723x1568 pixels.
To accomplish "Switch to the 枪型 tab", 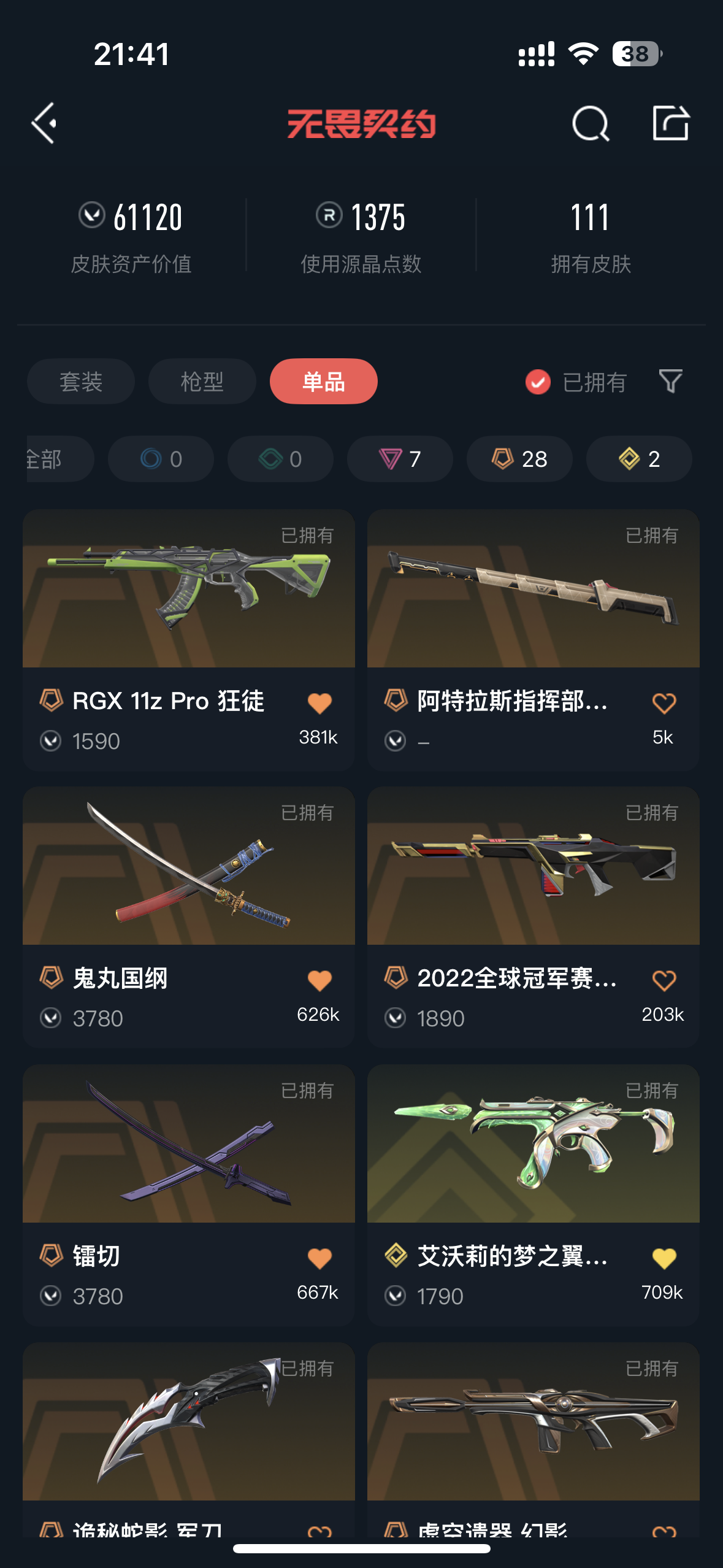I will point(202,382).
